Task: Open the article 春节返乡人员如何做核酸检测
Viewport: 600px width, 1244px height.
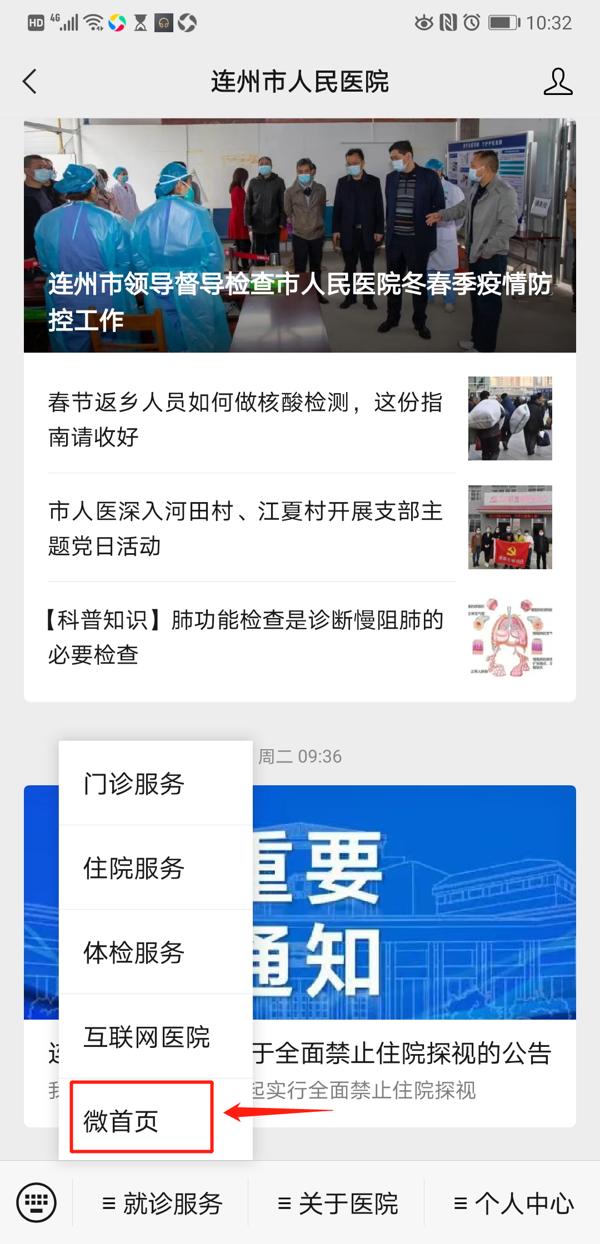Action: (x=245, y=420)
